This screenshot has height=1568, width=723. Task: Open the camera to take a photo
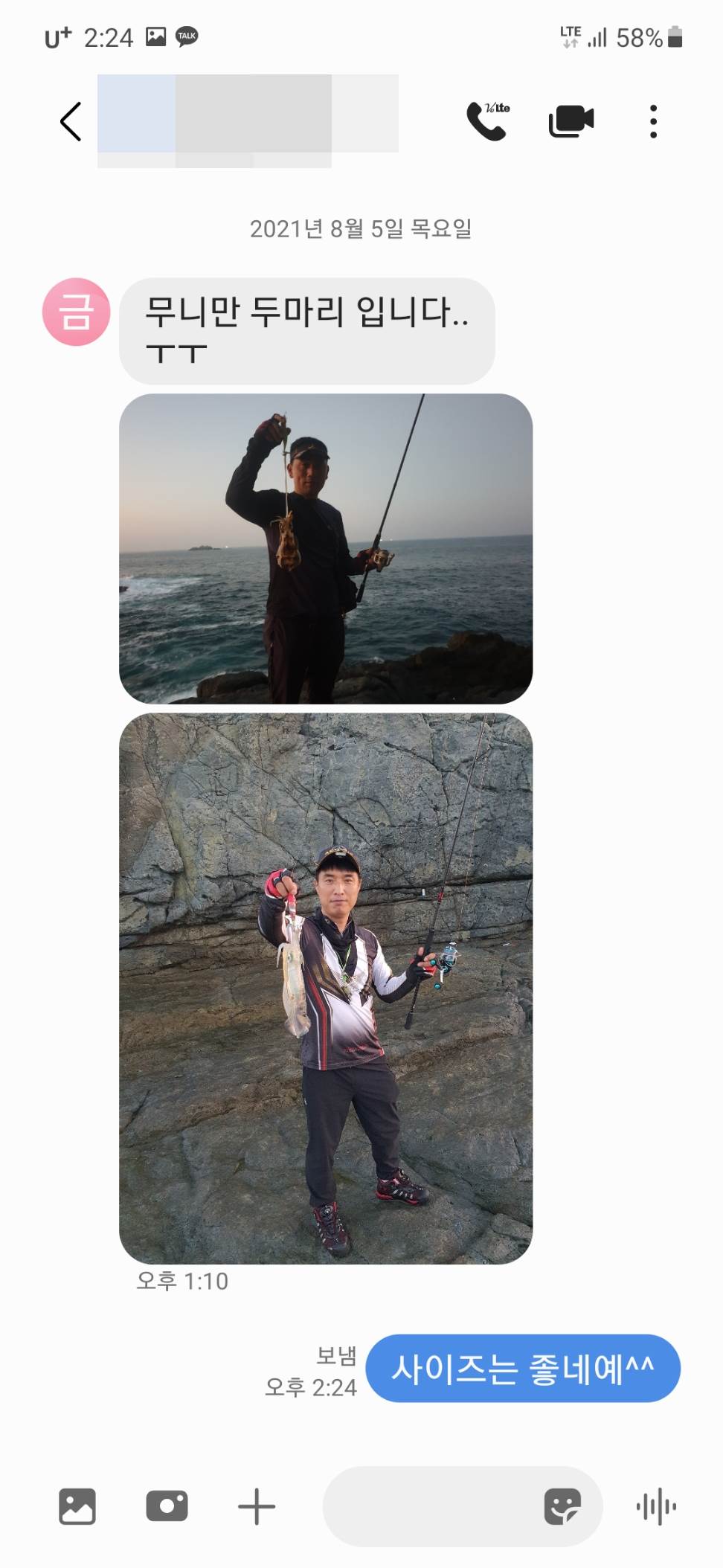tap(167, 1506)
